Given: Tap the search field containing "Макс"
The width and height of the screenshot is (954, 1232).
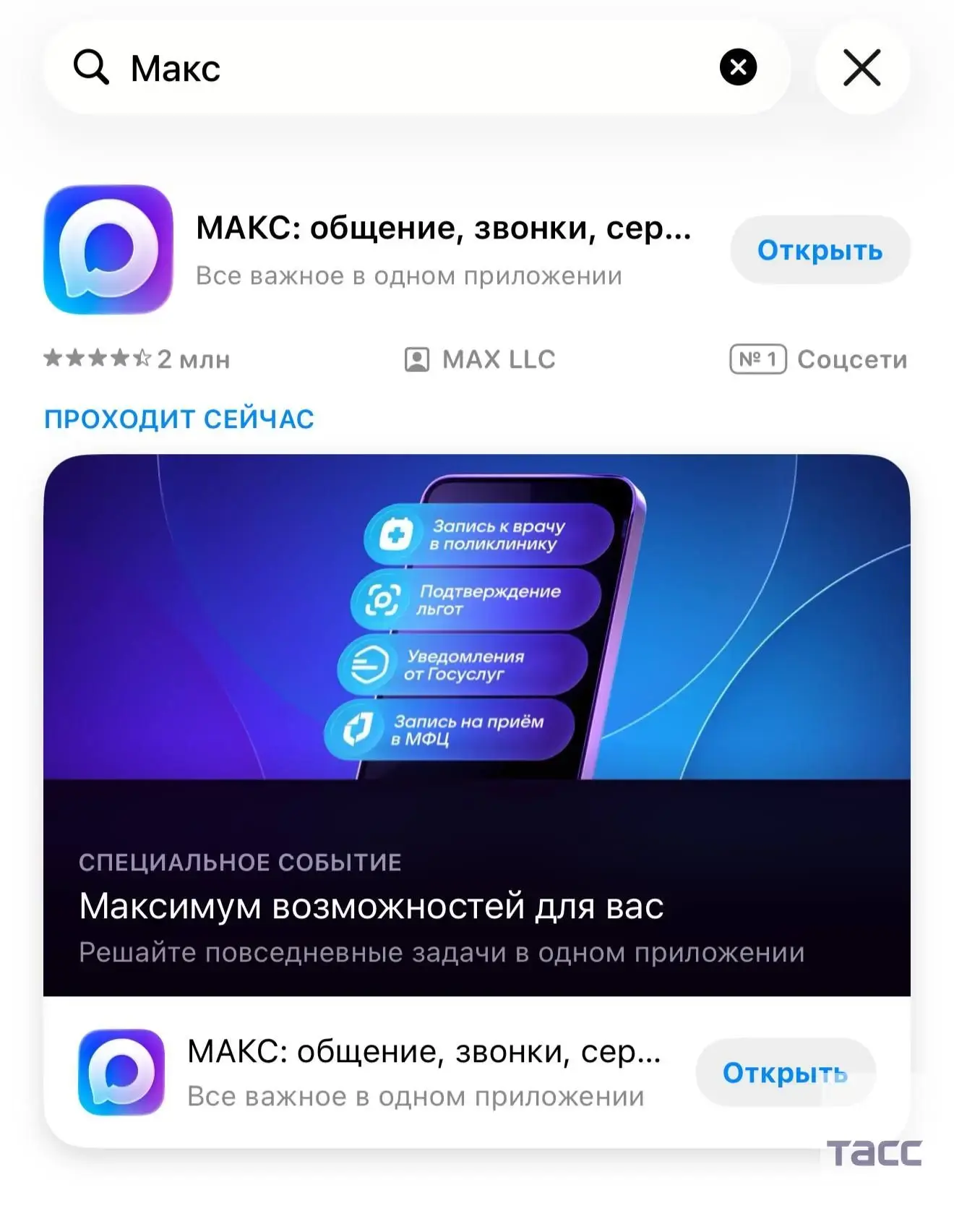Looking at the screenshot, I should coord(405,68).
